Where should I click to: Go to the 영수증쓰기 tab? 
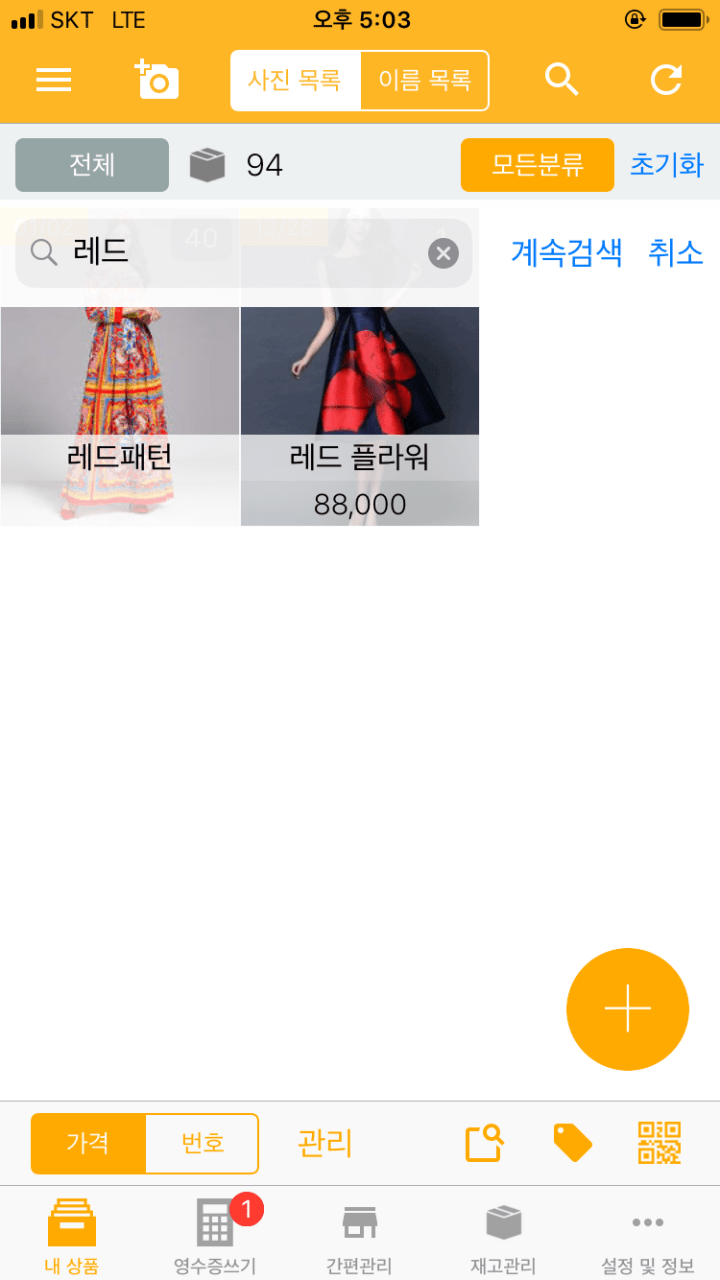(x=215, y=1235)
